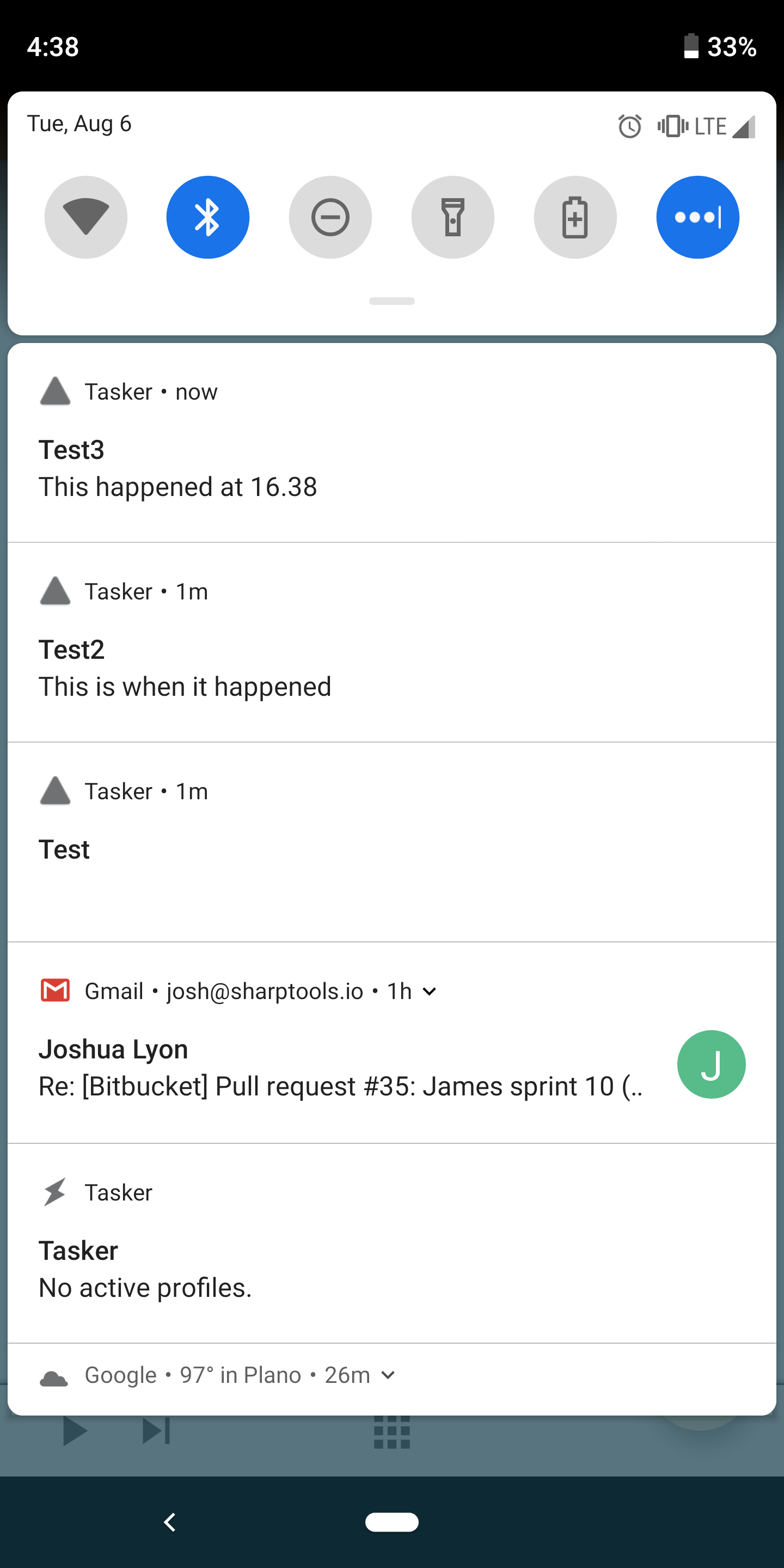Turn off Bluetooth quick setting

pos(207,217)
